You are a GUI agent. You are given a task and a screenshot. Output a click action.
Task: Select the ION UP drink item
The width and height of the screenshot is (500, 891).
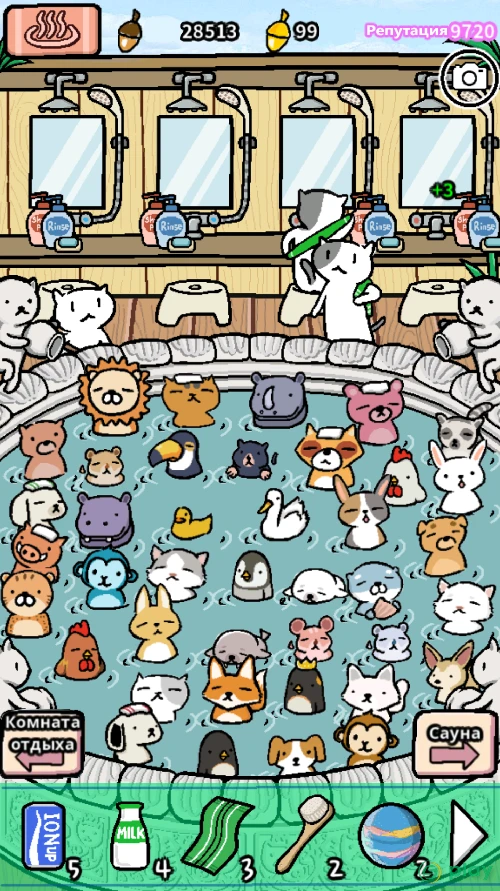pyautogui.click(x=43, y=836)
